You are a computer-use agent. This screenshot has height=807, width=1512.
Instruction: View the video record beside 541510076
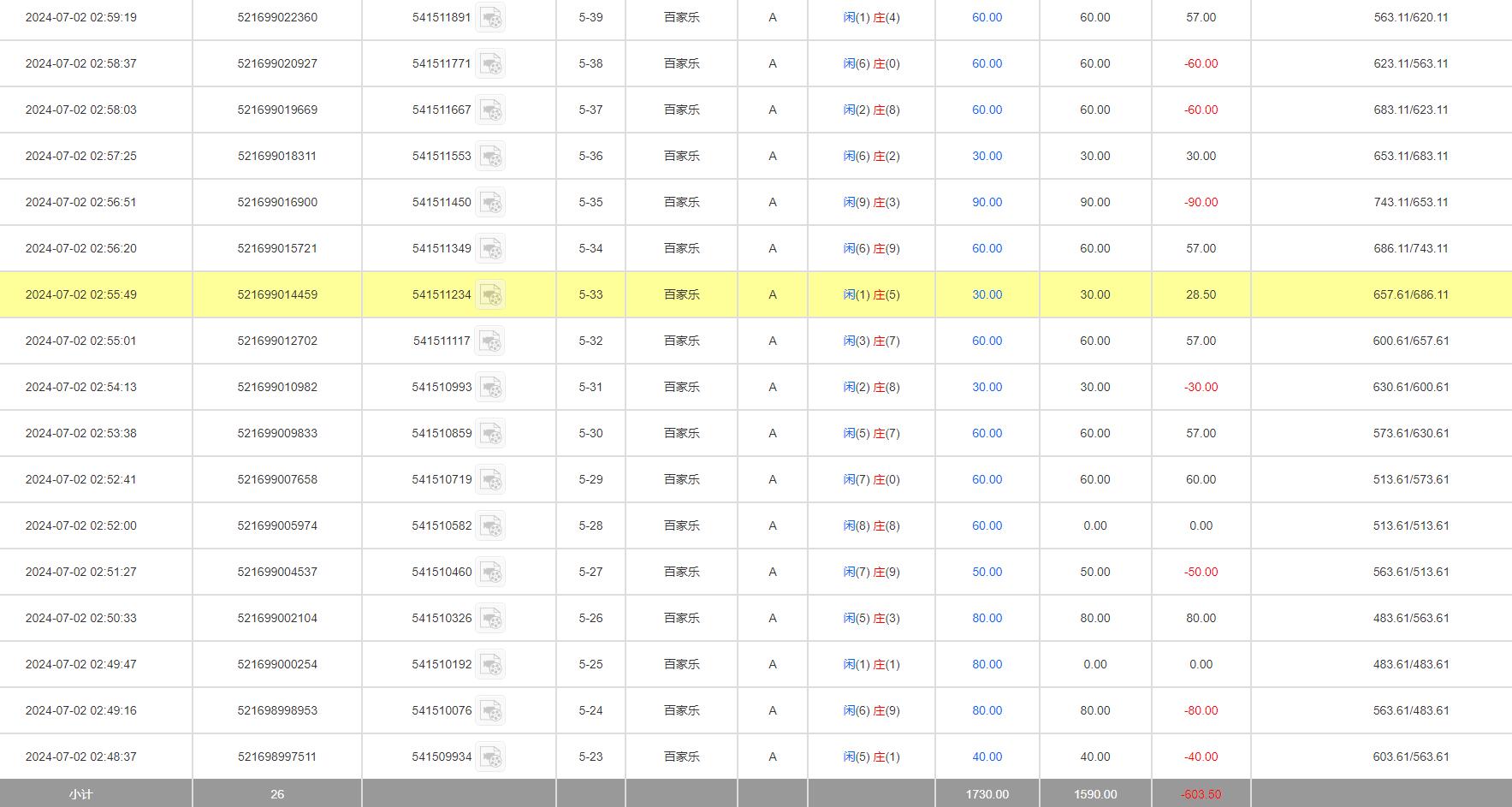pos(490,711)
